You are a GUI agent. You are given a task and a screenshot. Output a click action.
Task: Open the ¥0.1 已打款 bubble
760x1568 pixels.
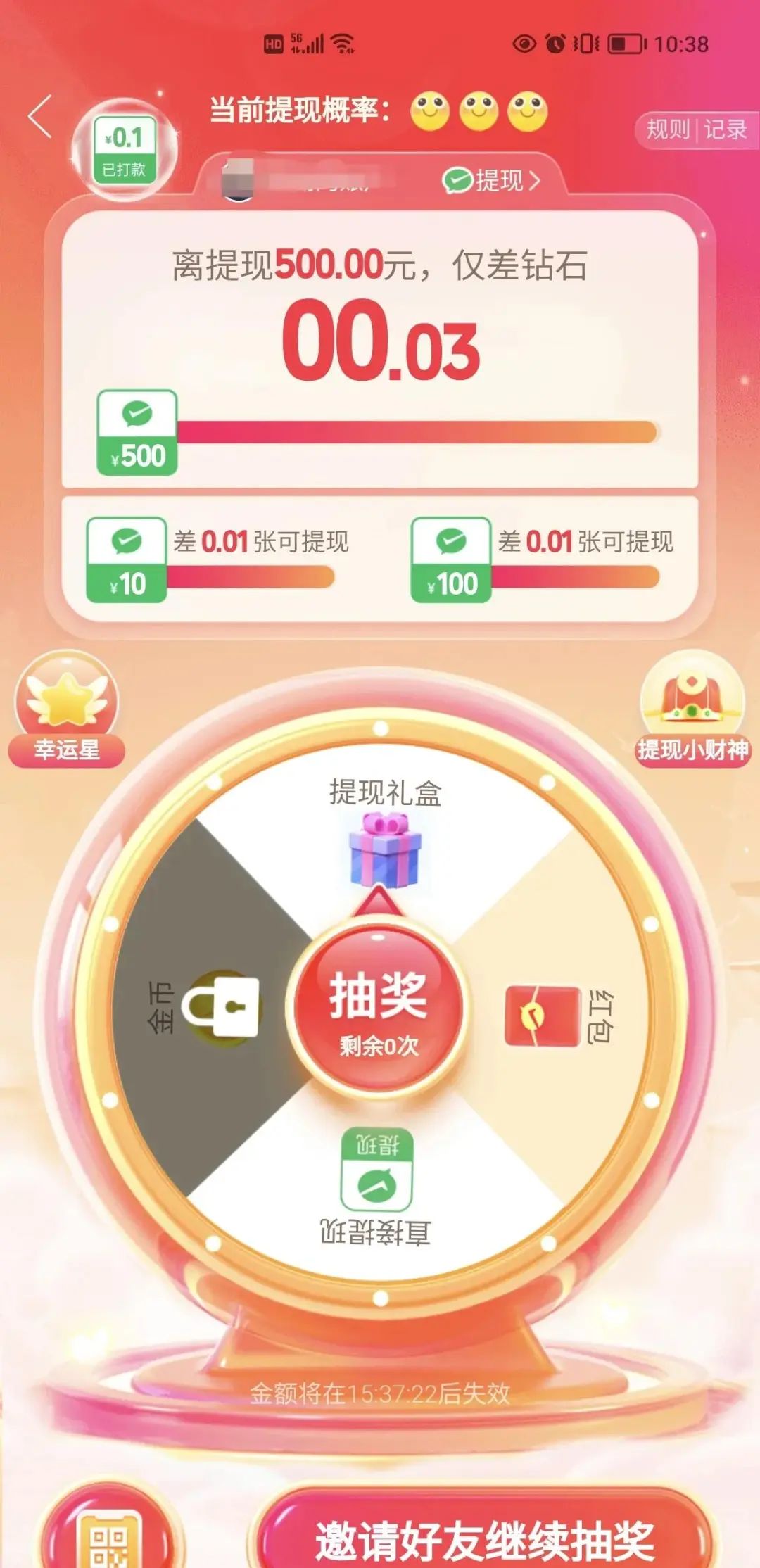point(125,149)
